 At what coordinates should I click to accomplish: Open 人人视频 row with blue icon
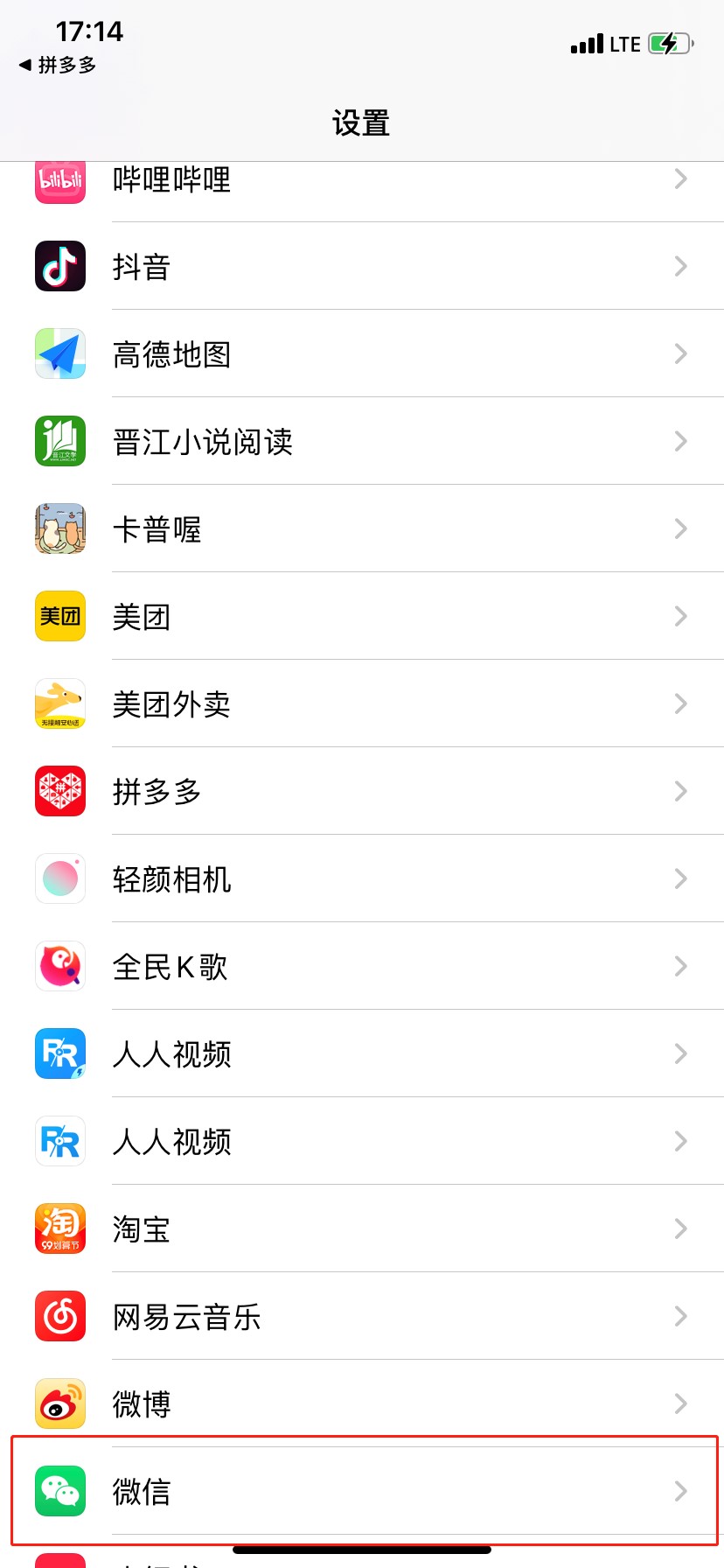coord(362,1053)
